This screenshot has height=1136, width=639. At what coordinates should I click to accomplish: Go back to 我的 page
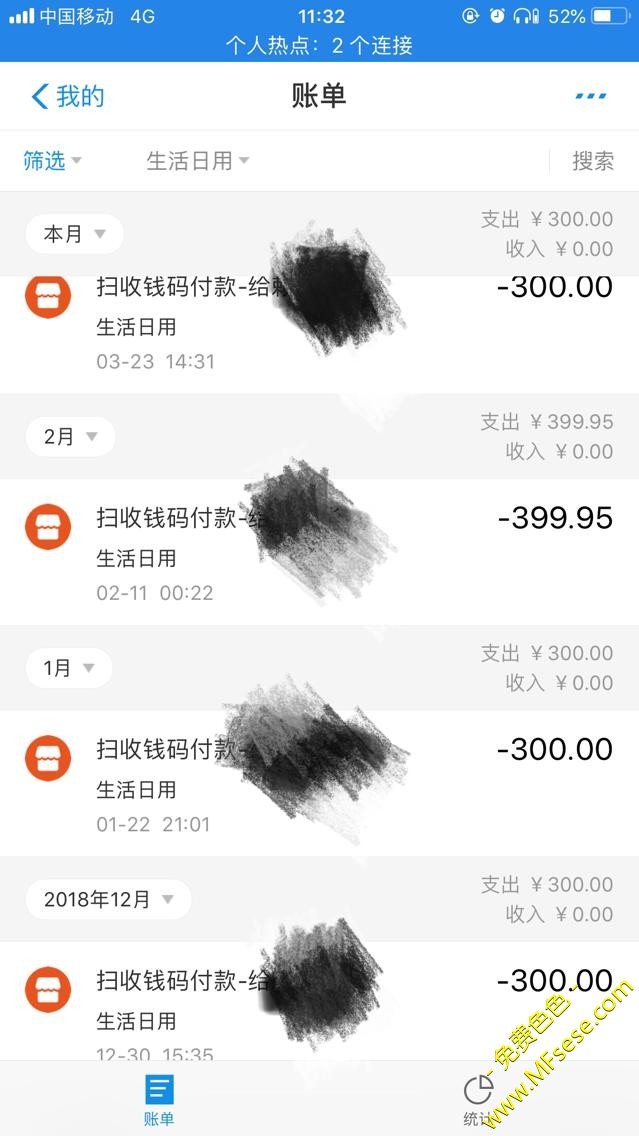click(x=67, y=96)
